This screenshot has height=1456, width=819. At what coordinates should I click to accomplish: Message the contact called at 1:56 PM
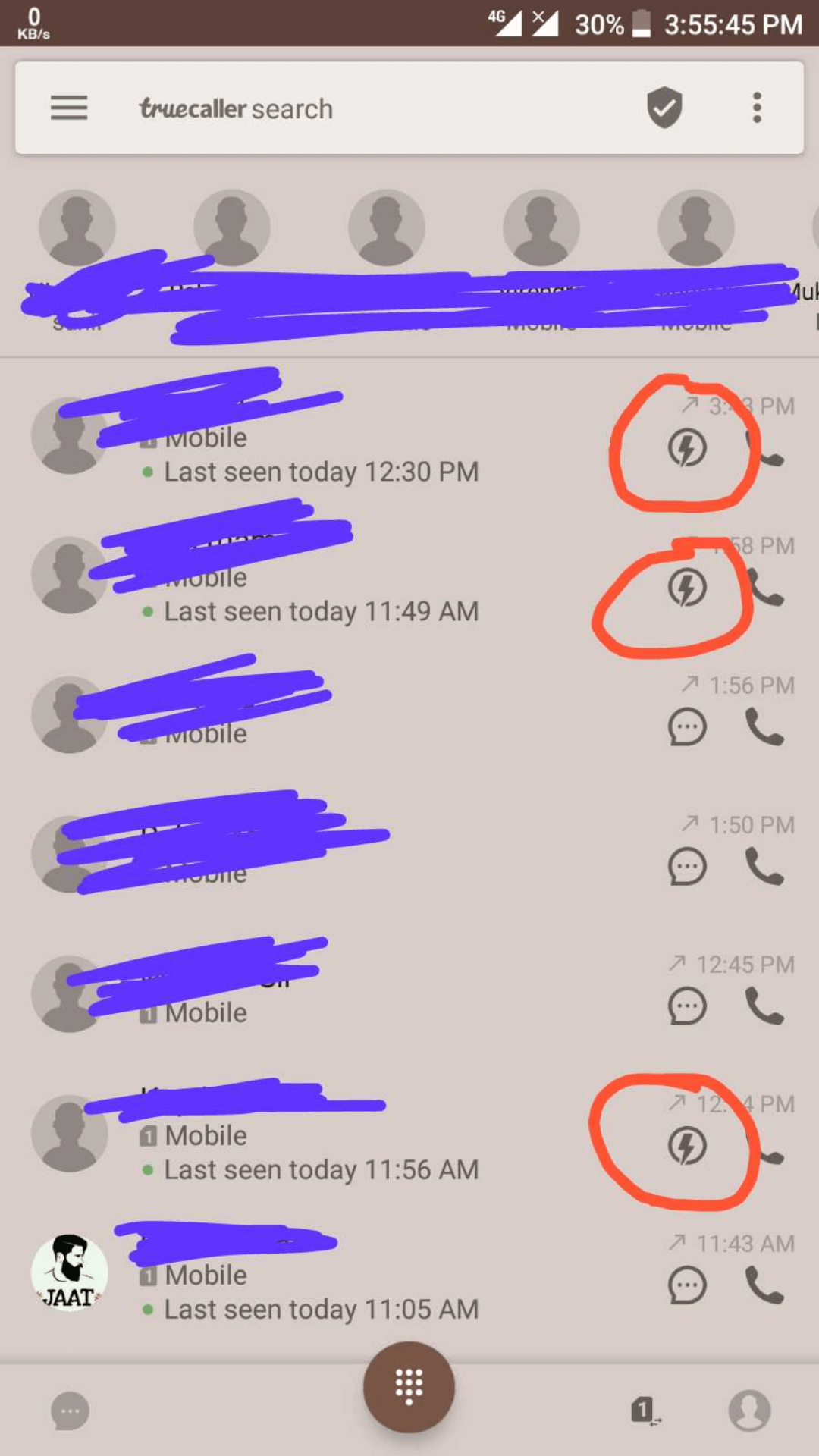[x=687, y=727]
